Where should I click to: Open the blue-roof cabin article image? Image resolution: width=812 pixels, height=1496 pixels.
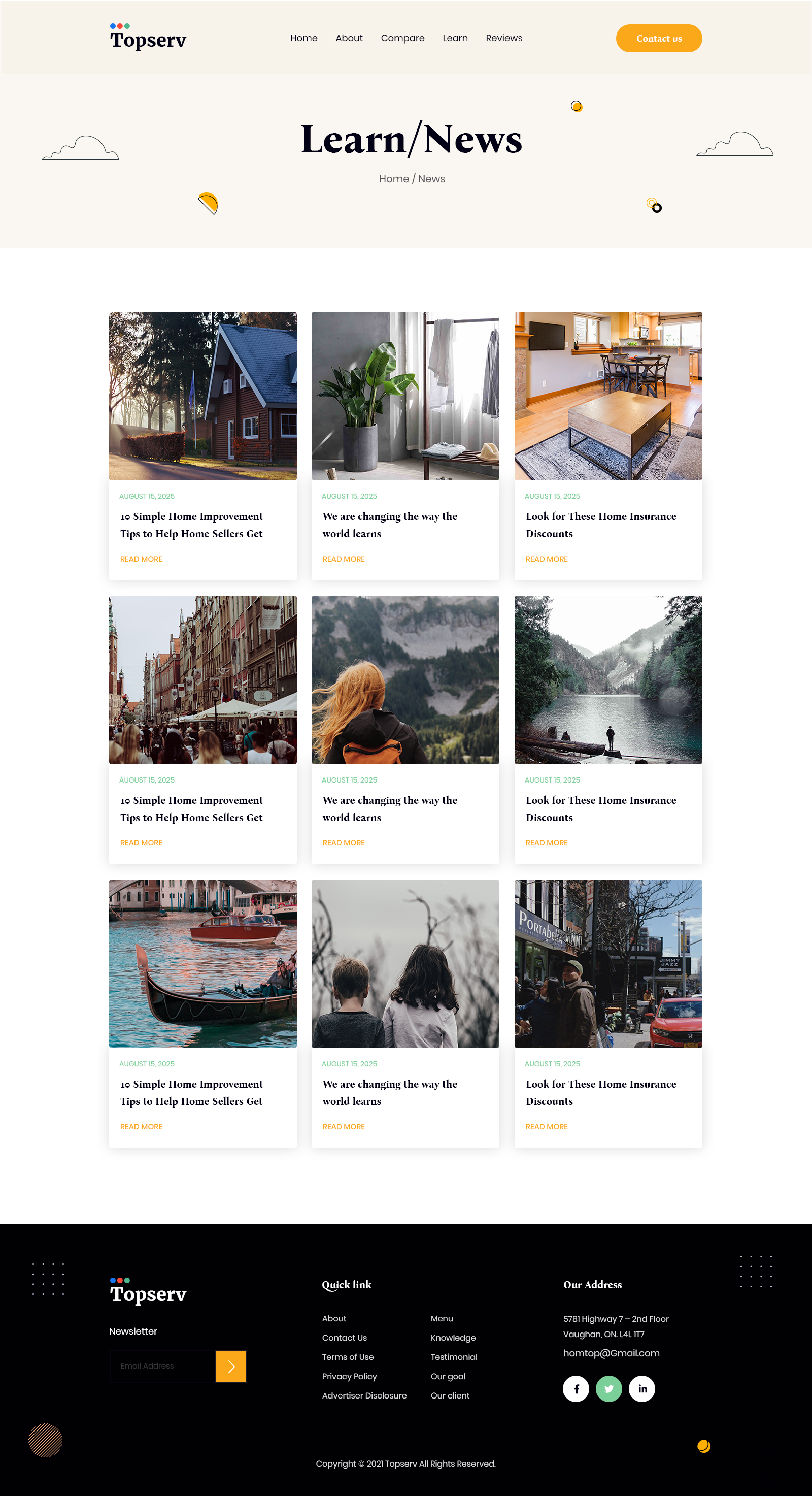[x=202, y=396]
